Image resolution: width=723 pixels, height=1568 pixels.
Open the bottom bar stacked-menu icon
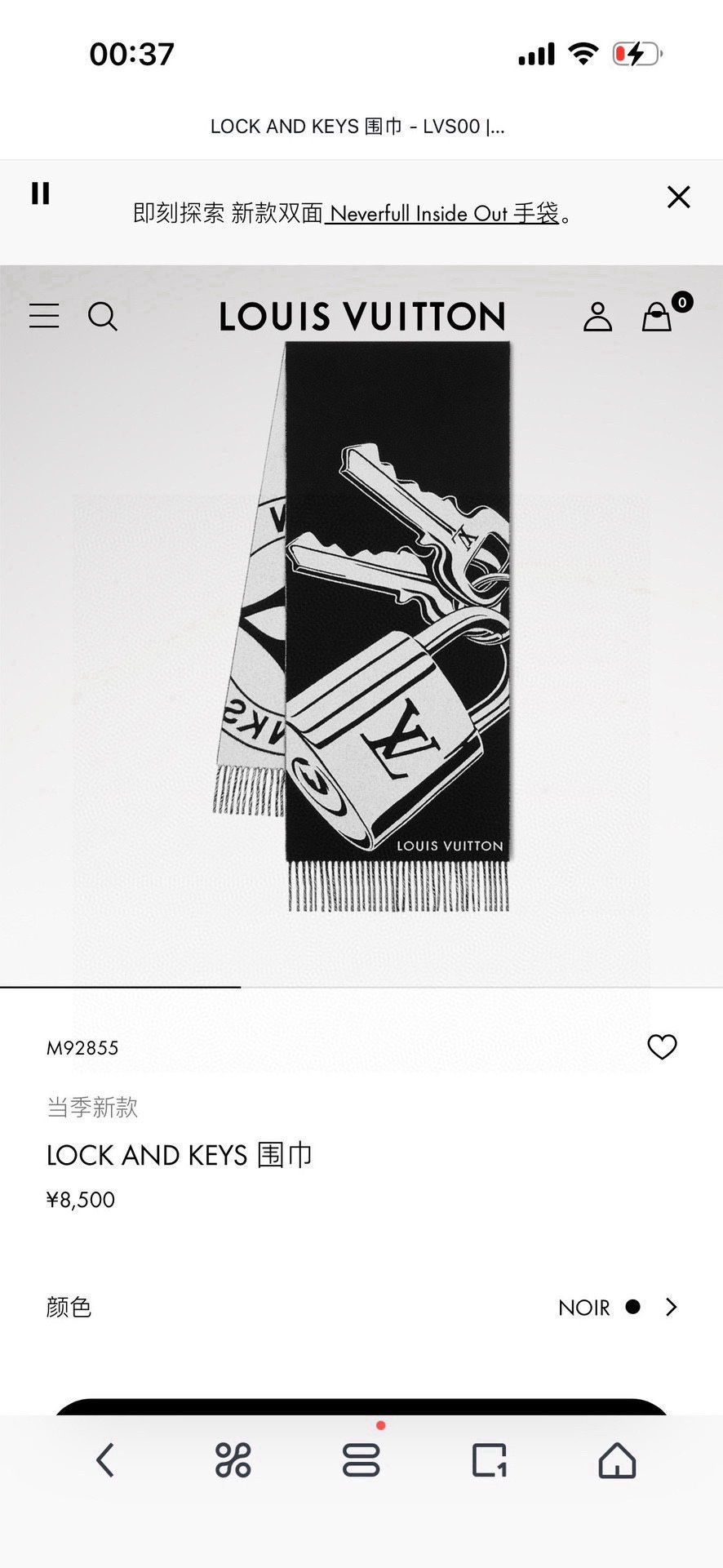pyautogui.click(x=361, y=1460)
